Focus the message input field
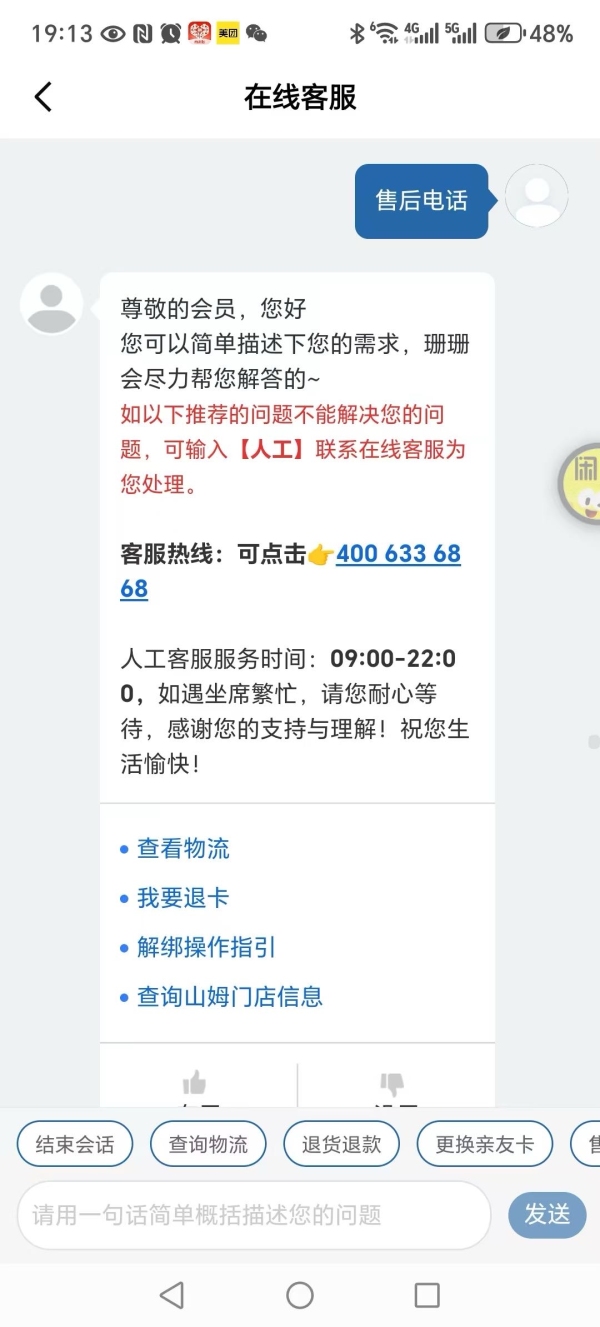600x1327 pixels. click(x=254, y=1215)
